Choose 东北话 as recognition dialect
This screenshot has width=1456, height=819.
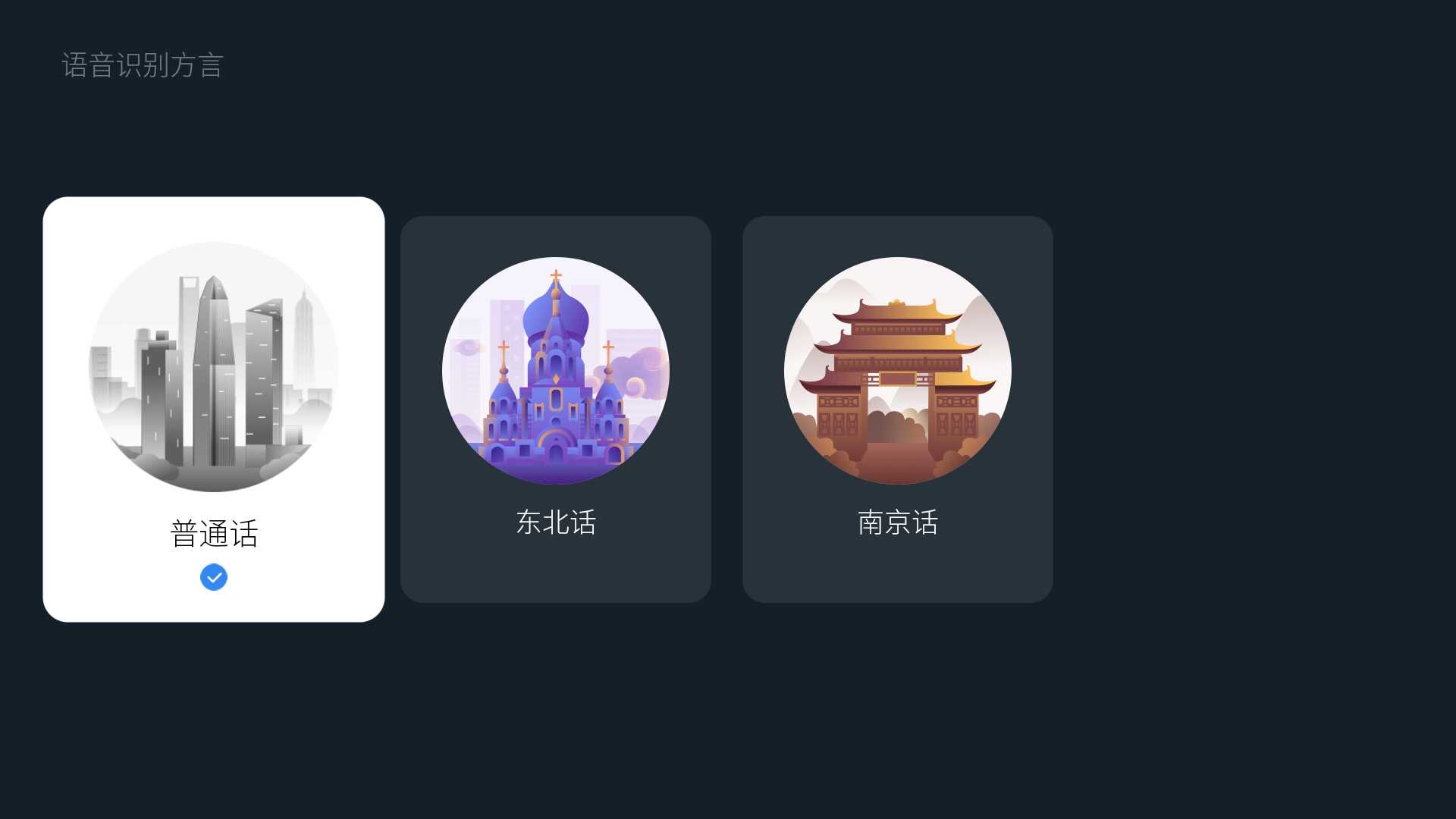556,409
